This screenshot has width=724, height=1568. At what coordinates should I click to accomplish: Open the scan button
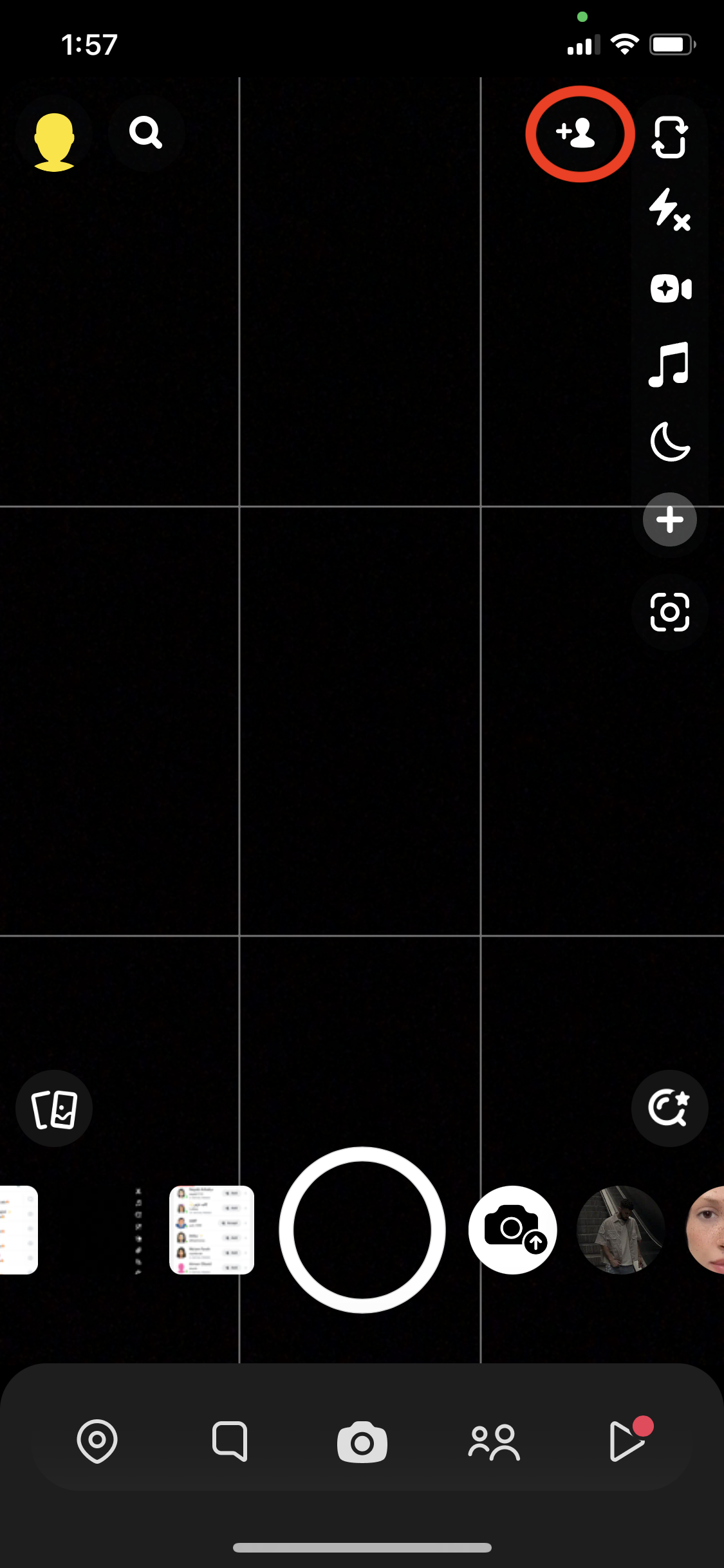[x=670, y=611]
